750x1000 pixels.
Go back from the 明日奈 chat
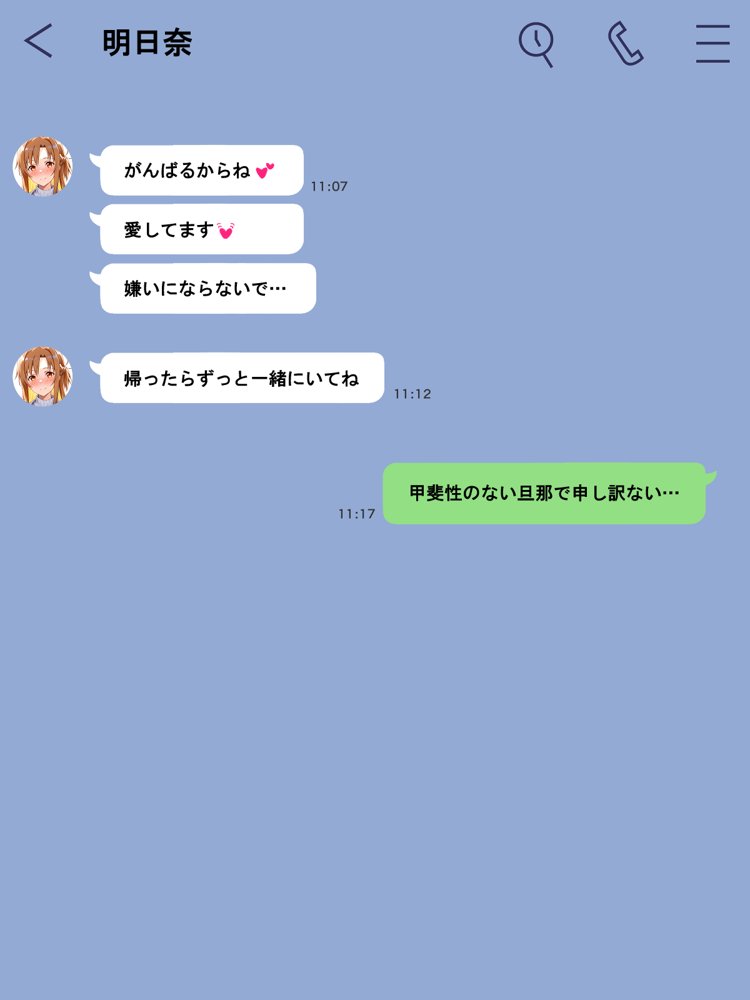point(38,43)
